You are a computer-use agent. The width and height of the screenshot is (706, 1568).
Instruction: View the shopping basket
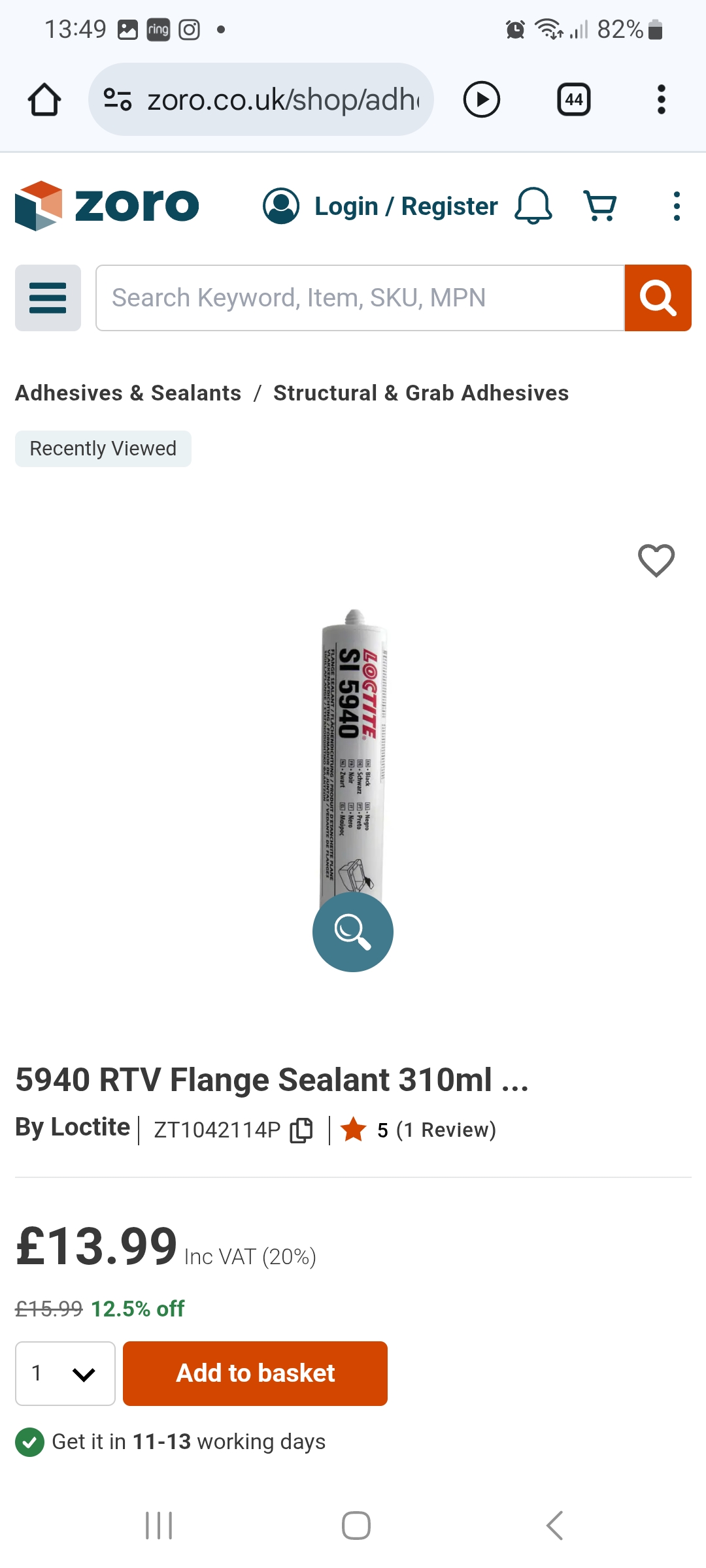tap(600, 206)
